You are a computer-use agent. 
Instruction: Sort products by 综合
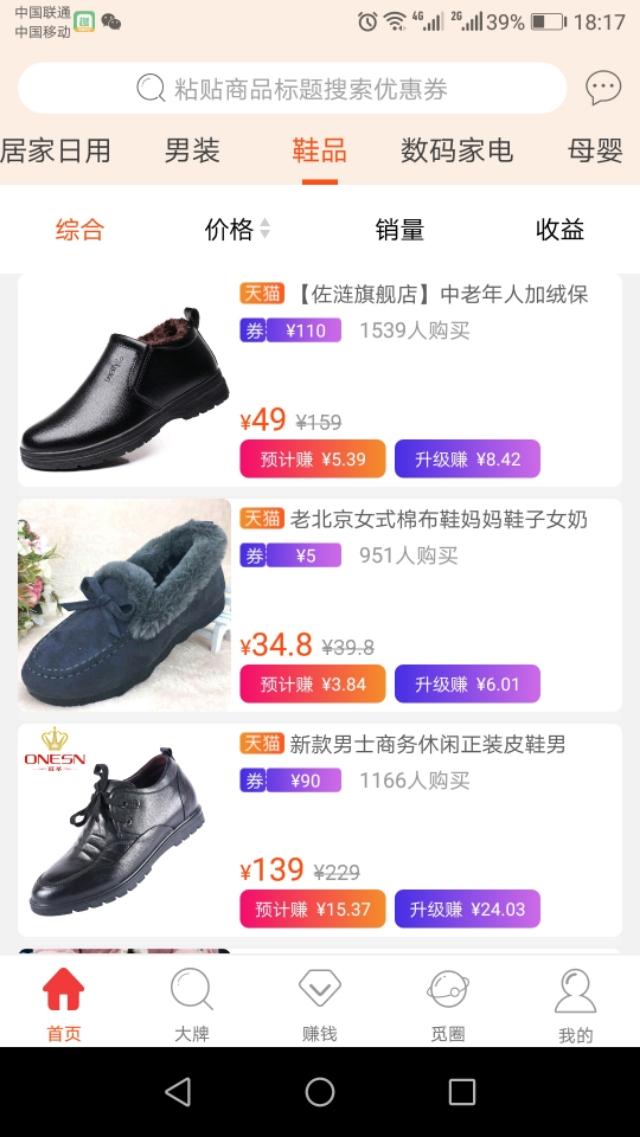80,230
